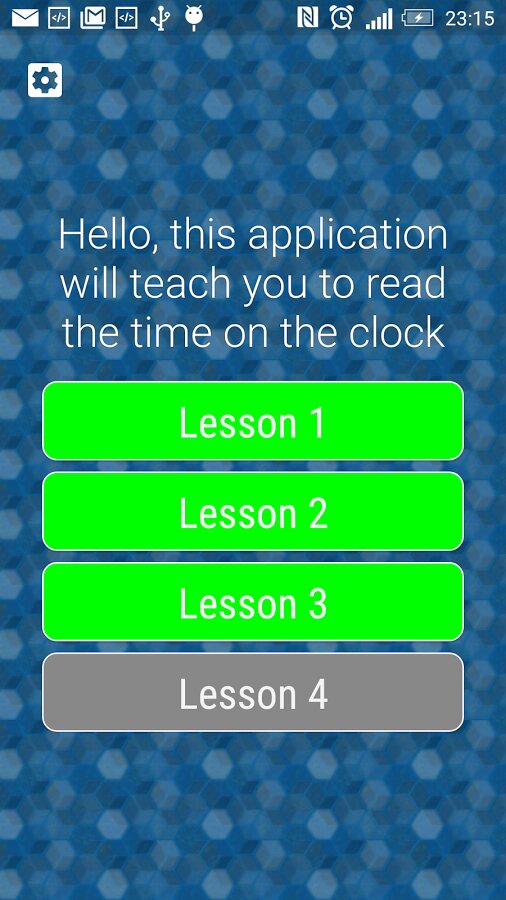This screenshot has height=900, width=506.
Task: Tap the gray Lesson 4 button
Action: coord(253,692)
